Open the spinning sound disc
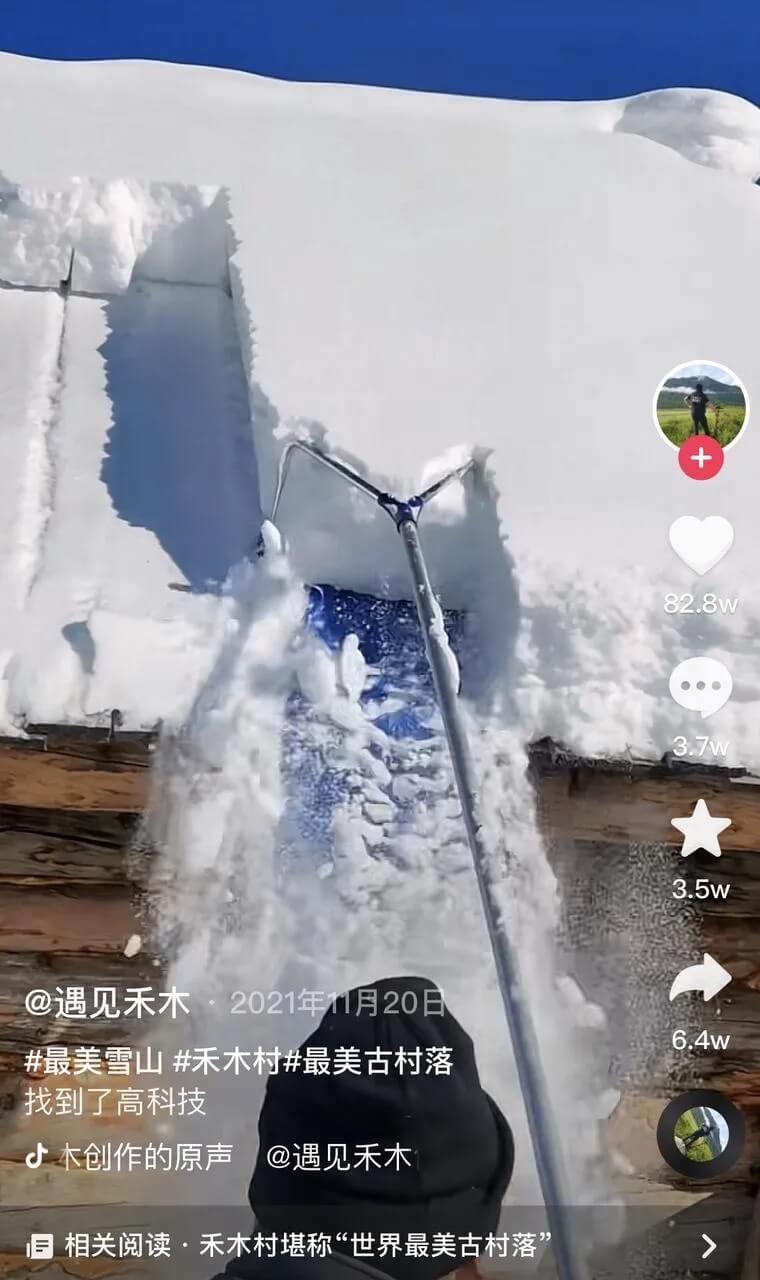Image resolution: width=760 pixels, height=1280 pixels. point(700,1133)
